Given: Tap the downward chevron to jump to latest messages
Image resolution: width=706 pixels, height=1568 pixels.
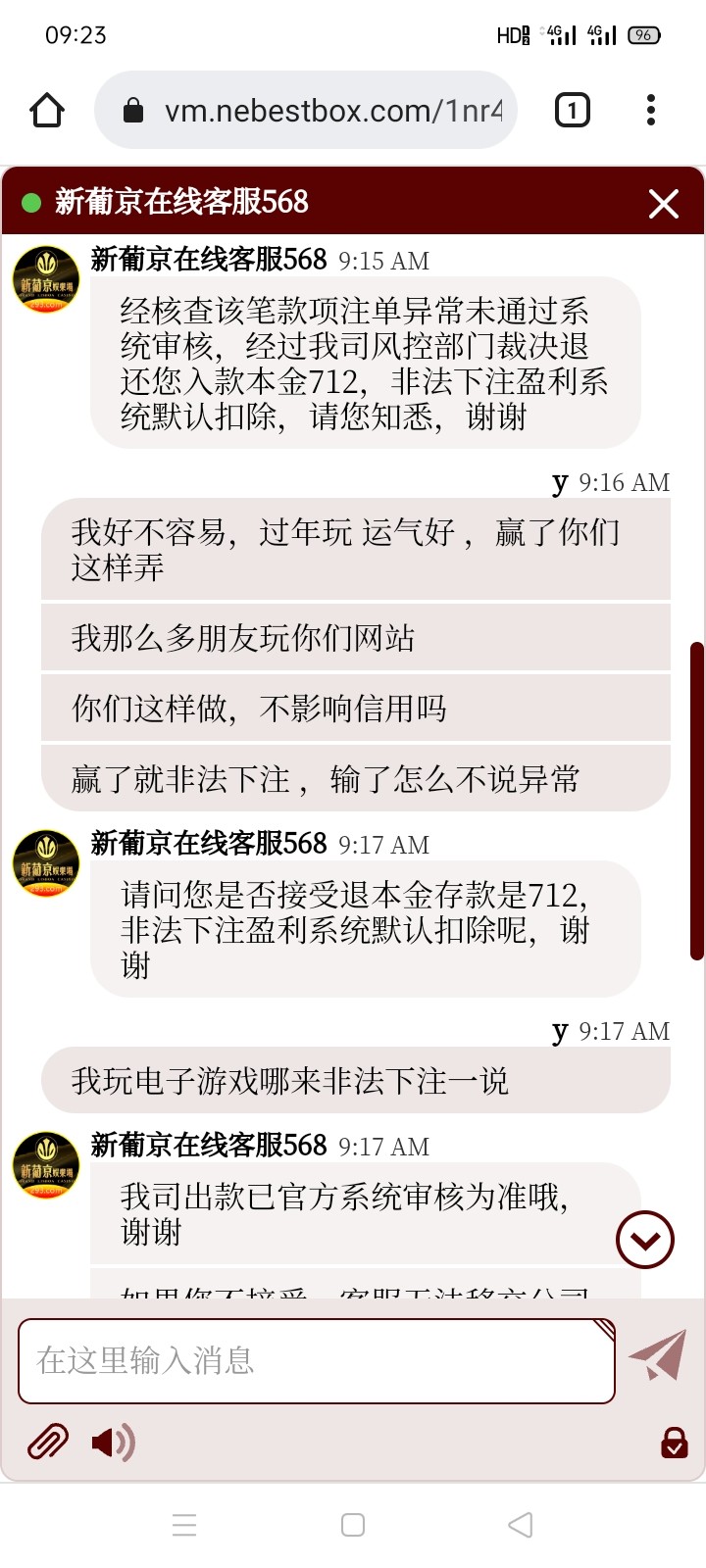Looking at the screenshot, I should (x=644, y=1239).
